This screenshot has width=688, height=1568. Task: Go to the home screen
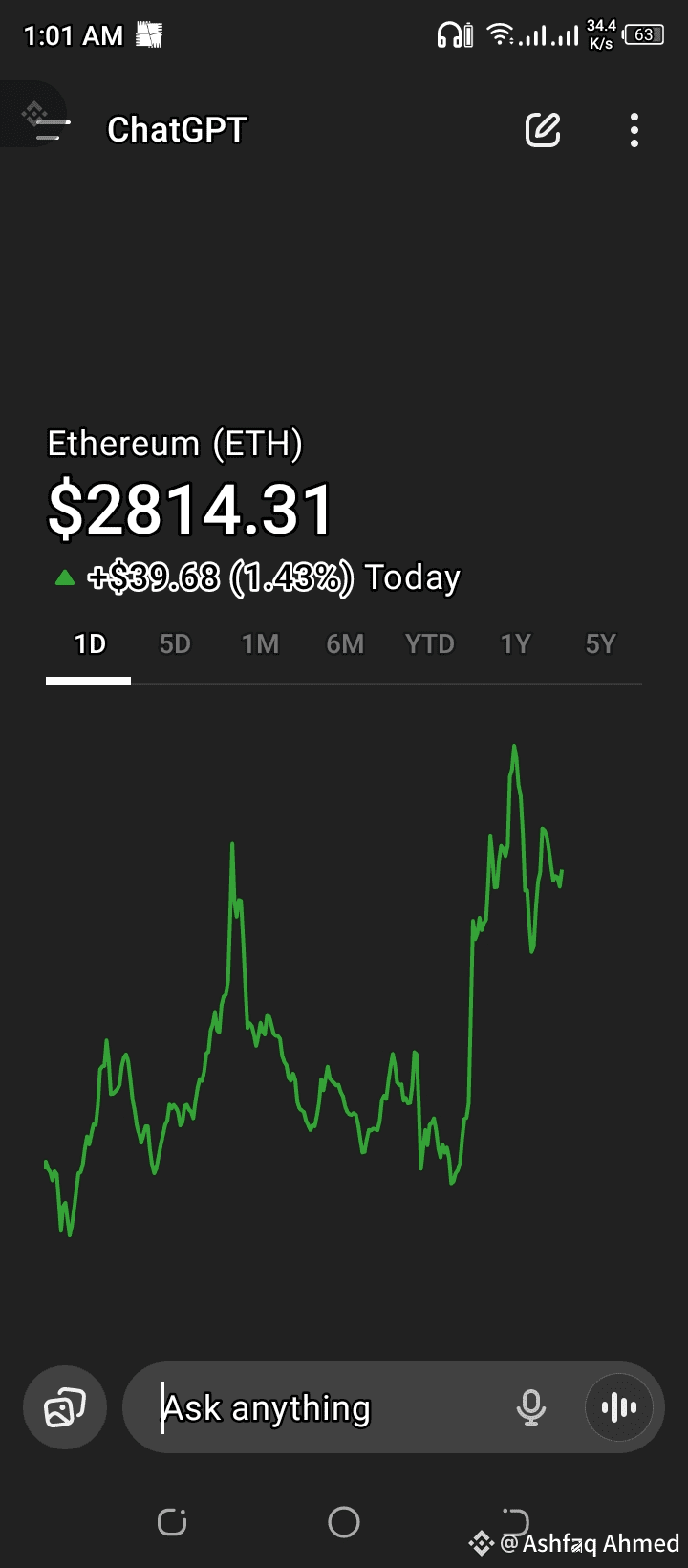pyautogui.click(x=344, y=1521)
